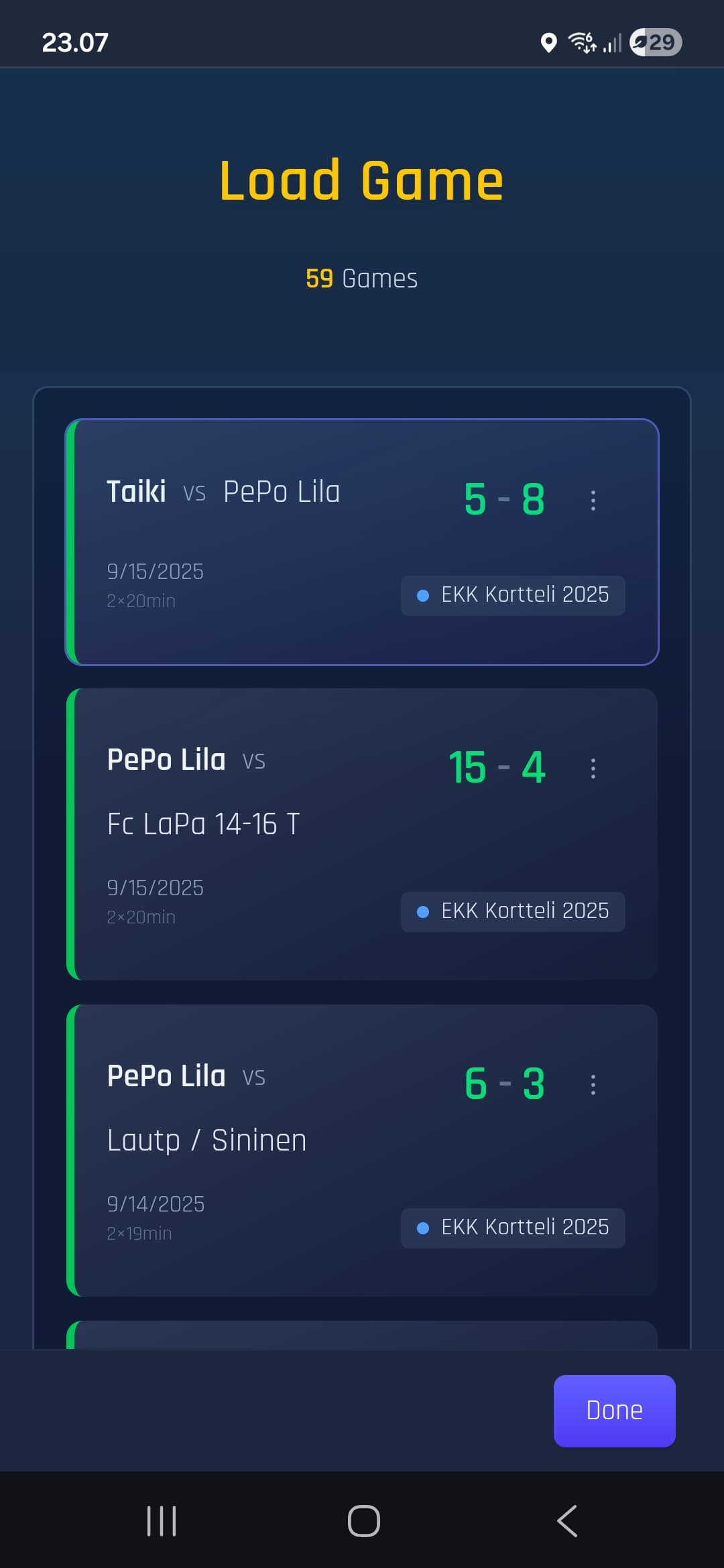Tap the location icon in the status bar
Screen dimensions: 724x1568
(548, 42)
